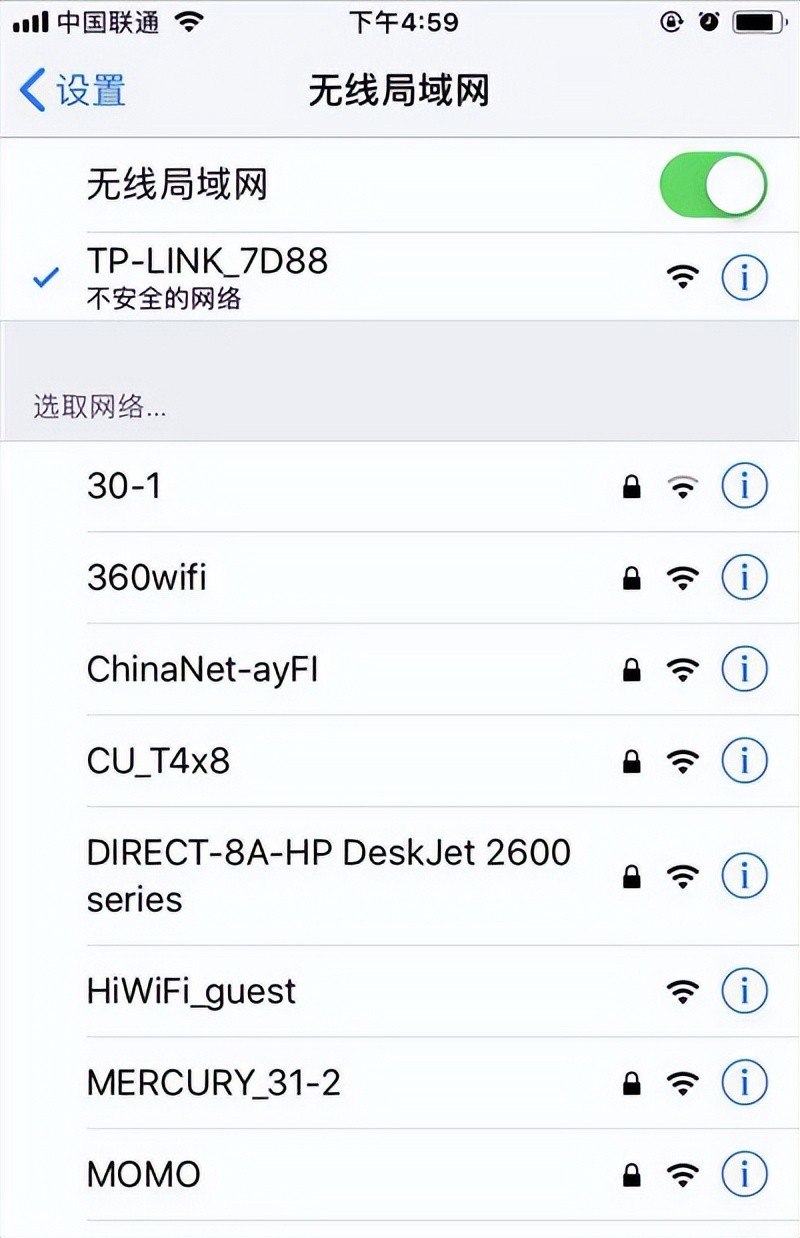Connect to MOMO network
800x1238 pixels.
[x=300, y=1174]
